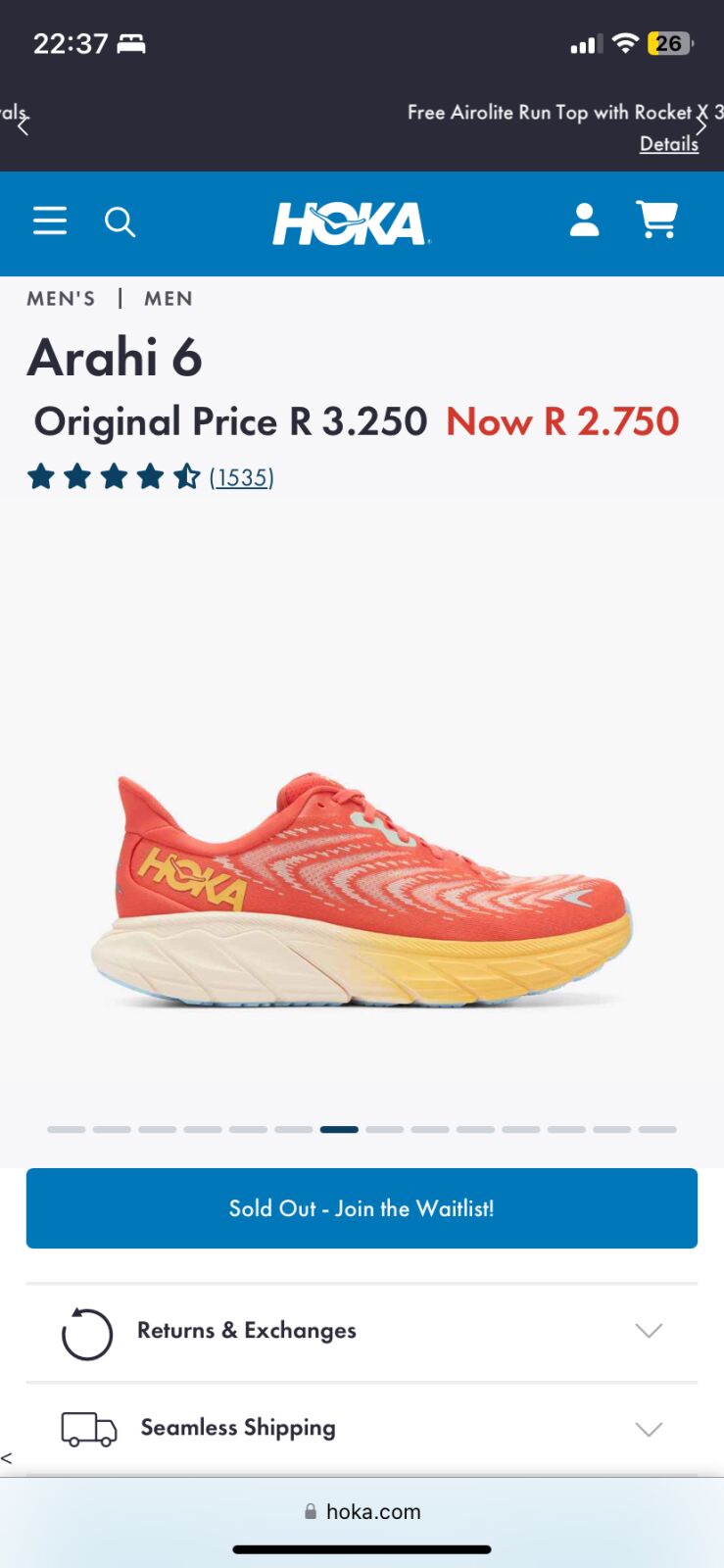The image size is (724, 1568).
Task: Click the Seamless Shipping truck icon
Action: [x=87, y=1429]
